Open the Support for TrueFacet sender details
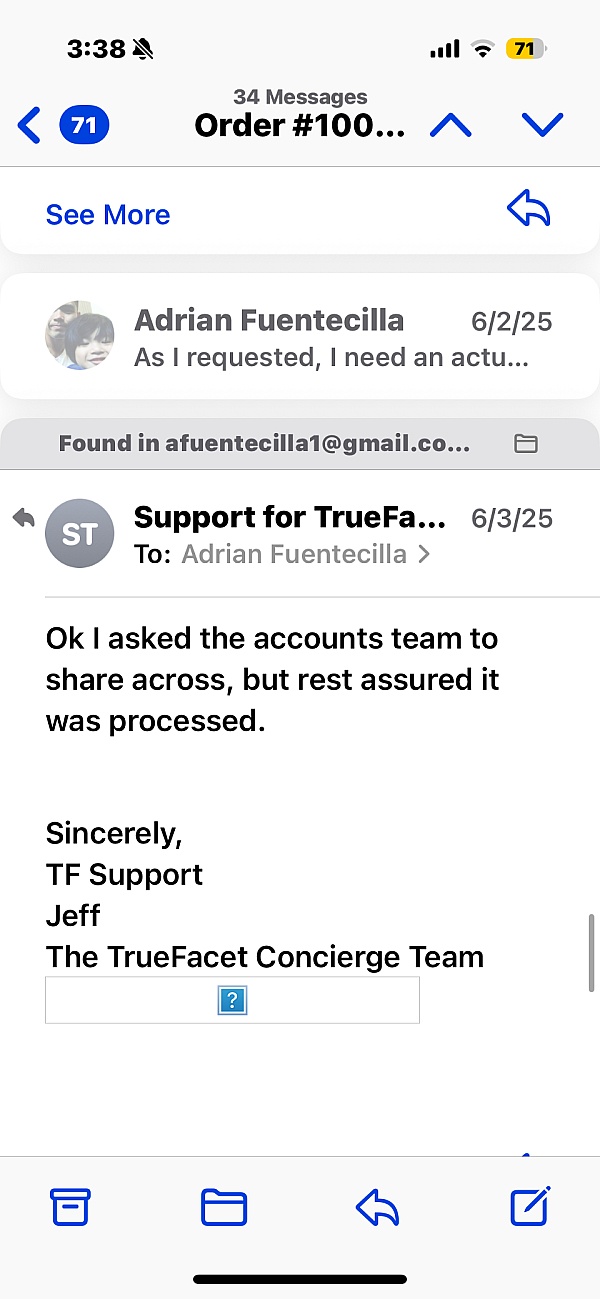The height and width of the screenshot is (1299, 600). click(x=289, y=517)
